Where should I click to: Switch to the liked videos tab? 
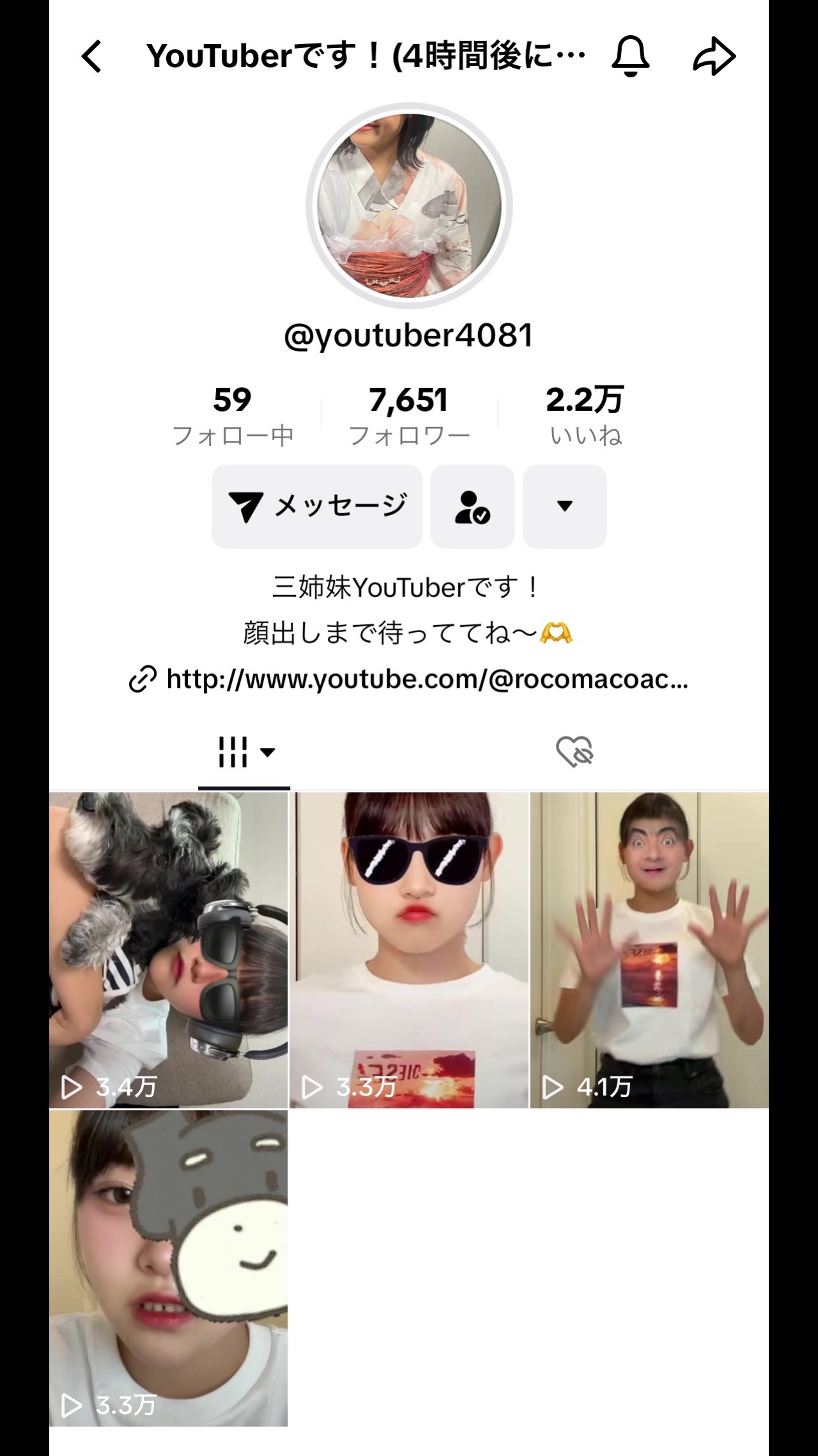click(x=574, y=752)
